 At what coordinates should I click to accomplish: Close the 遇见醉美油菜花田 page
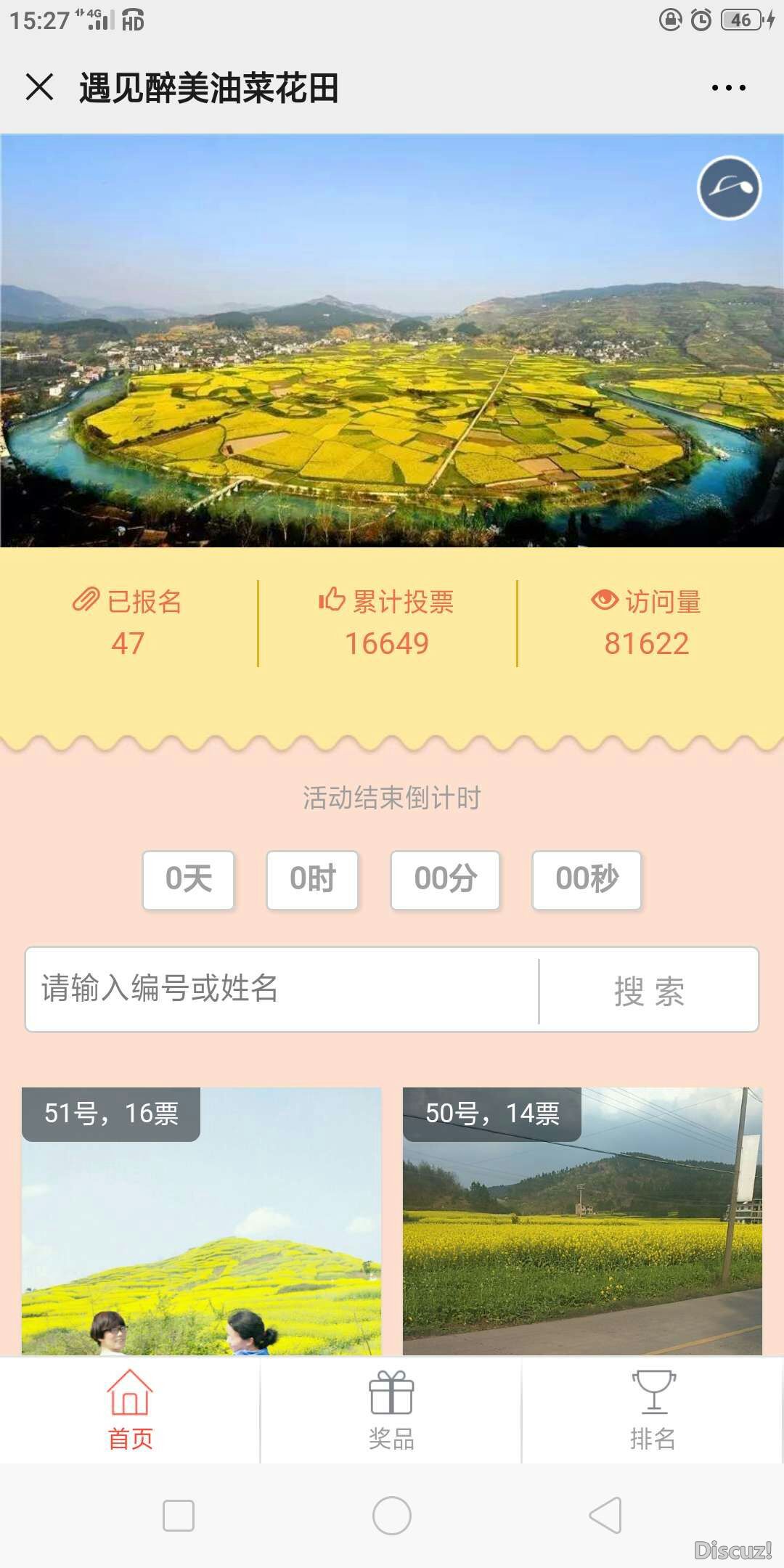pyautogui.click(x=40, y=87)
